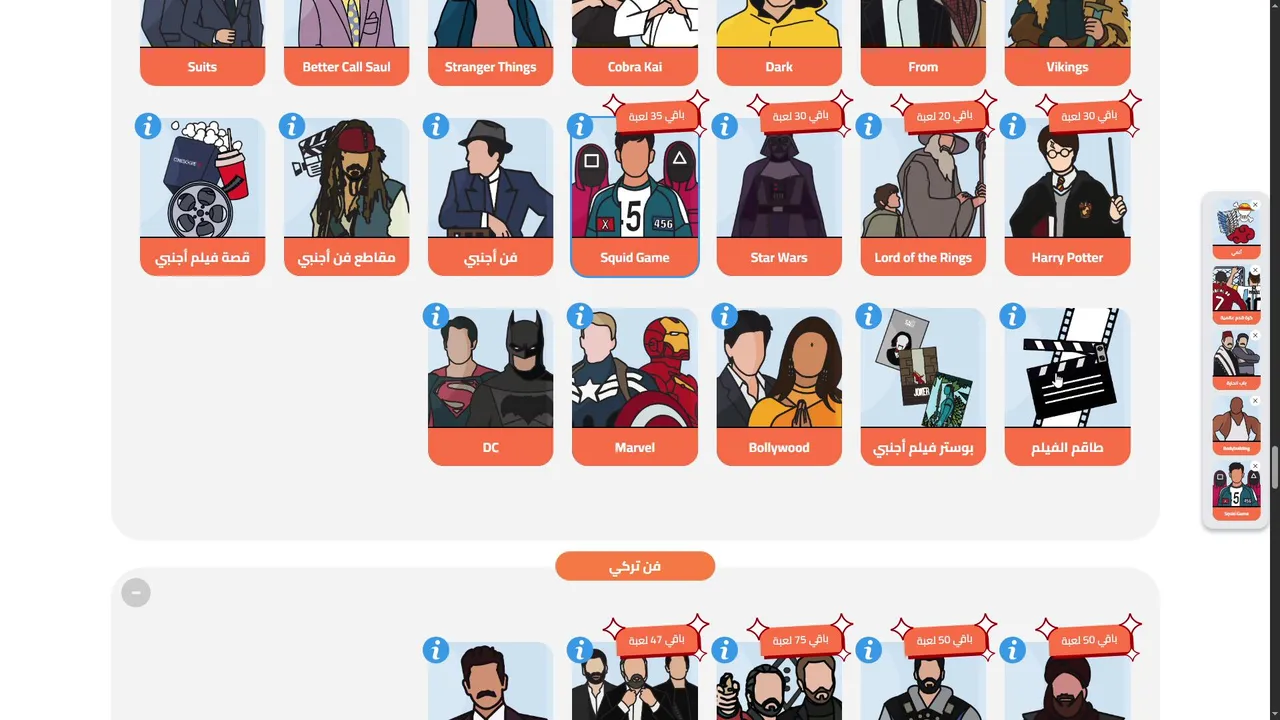Choose the قصة فيلم أجنبي card
Viewport: 1280px width, 720px height.
tap(202, 198)
